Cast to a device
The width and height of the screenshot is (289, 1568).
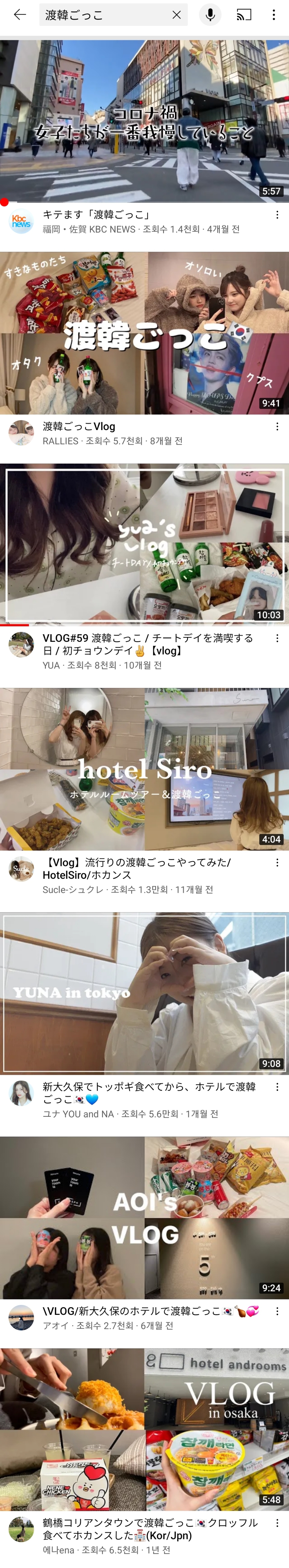tap(244, 15)
